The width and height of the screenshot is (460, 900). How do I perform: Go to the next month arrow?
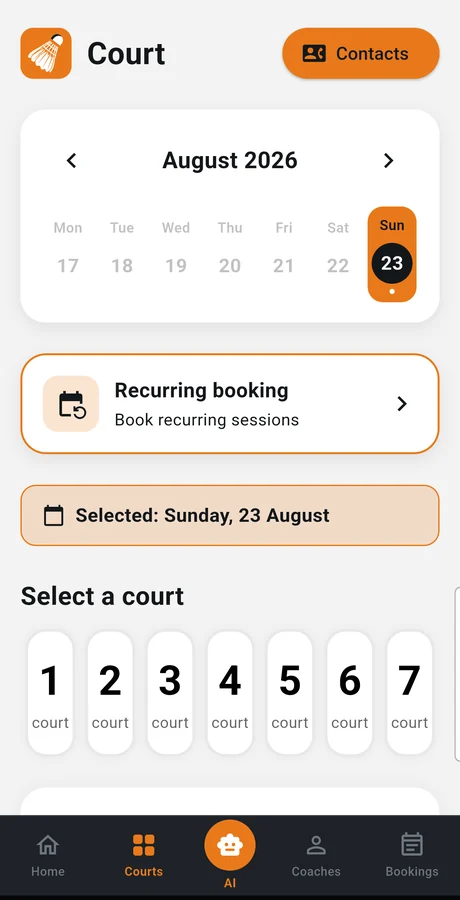click(x=389, y=161)
